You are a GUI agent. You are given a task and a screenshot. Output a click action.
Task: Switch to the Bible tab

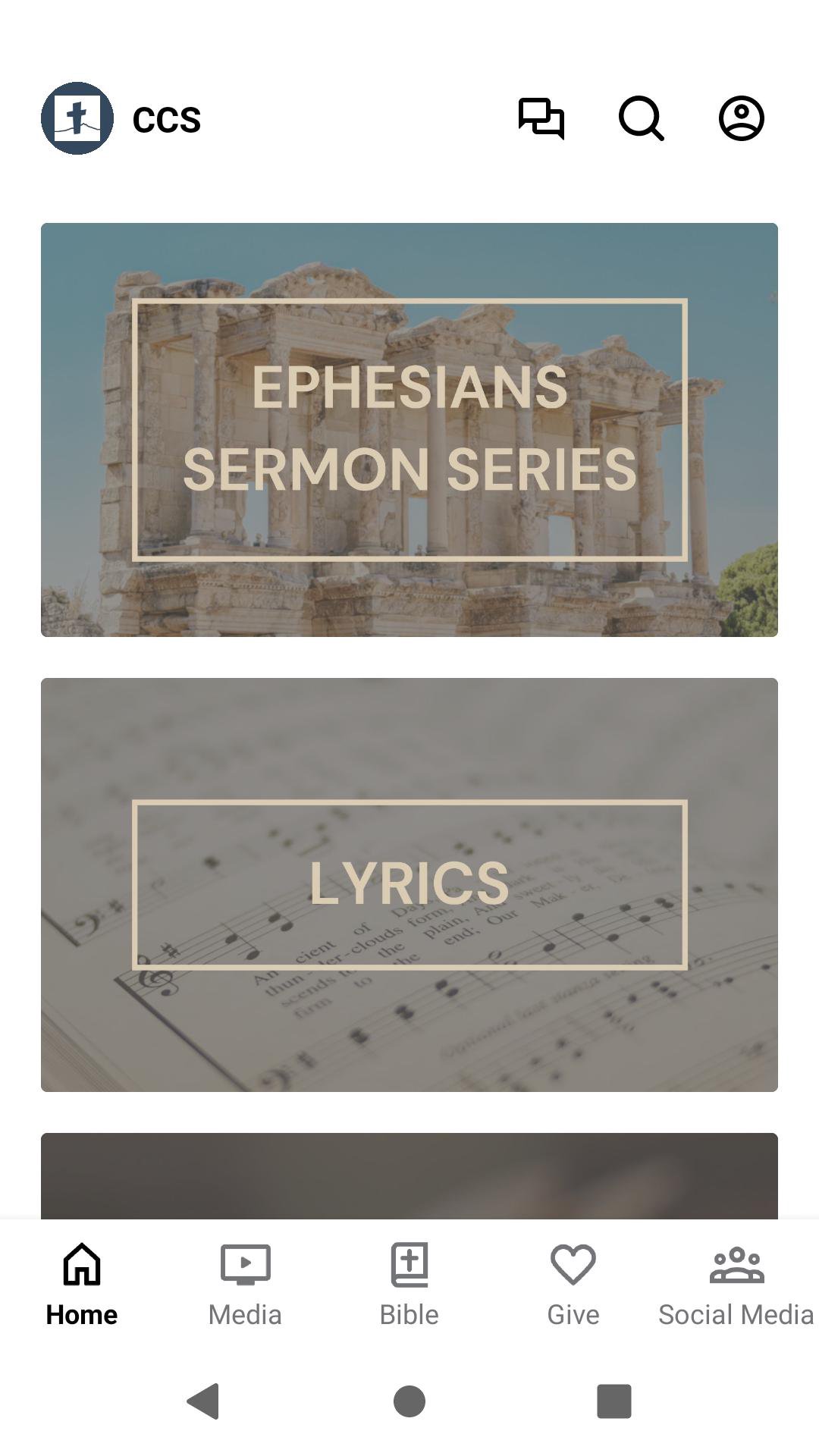pyautogui.click(x=409, y=1282)
